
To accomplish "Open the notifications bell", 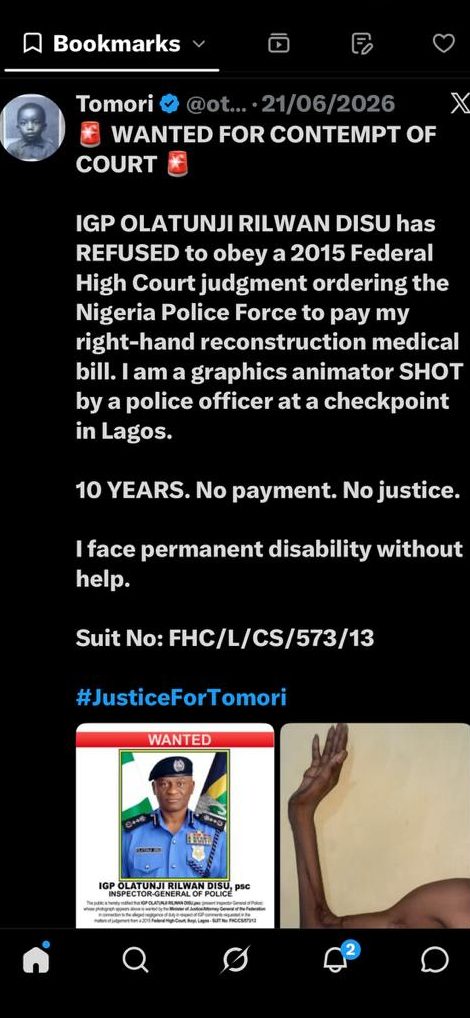I will click(337, 958).
